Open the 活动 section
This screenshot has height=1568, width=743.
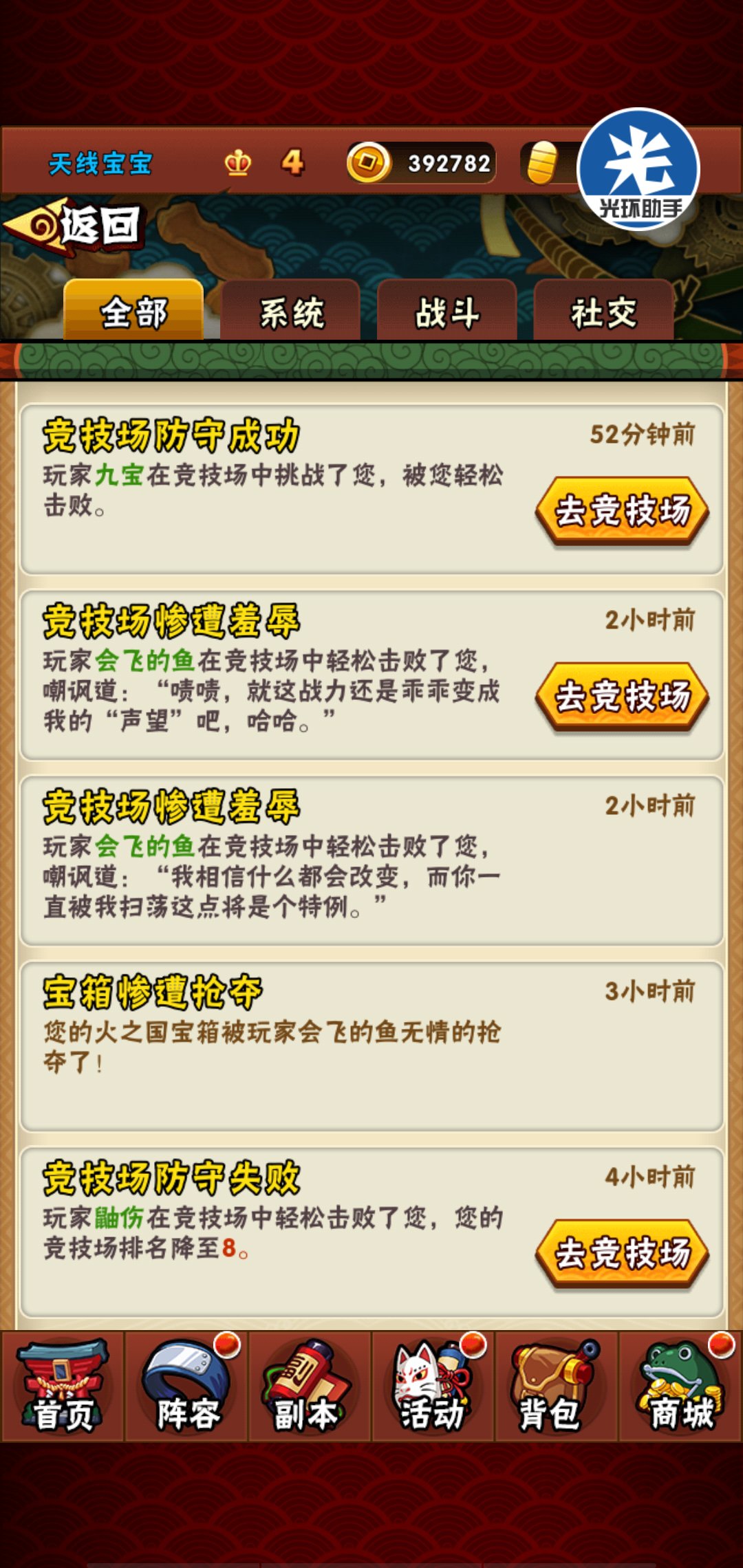433,1386
